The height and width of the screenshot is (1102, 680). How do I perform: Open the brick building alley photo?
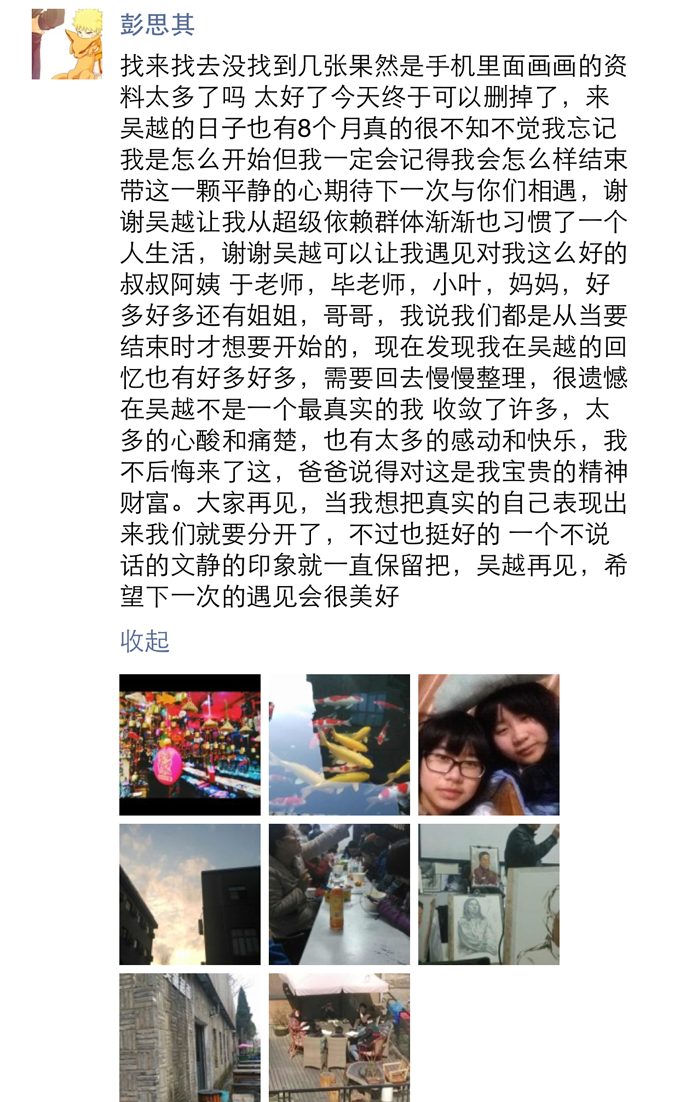(x=190, y=1038)
